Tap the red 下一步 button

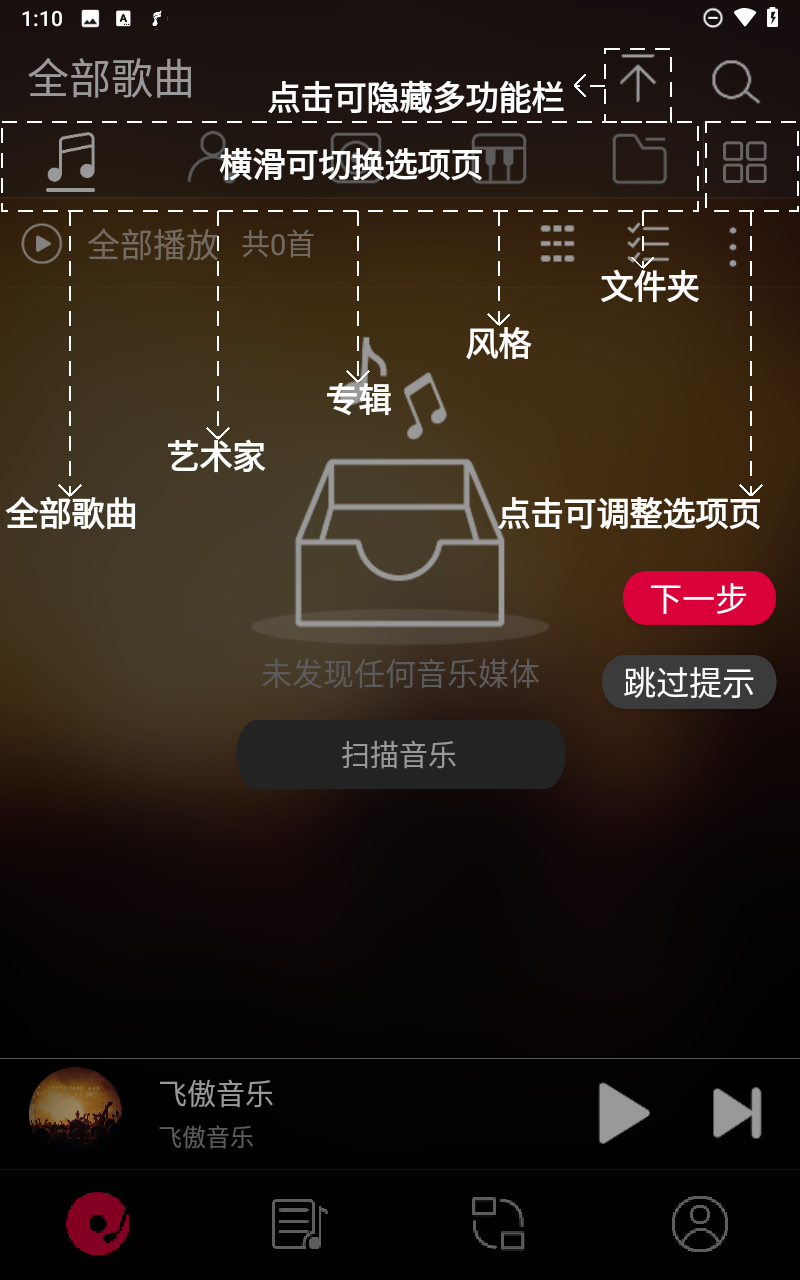coord(699,598)
